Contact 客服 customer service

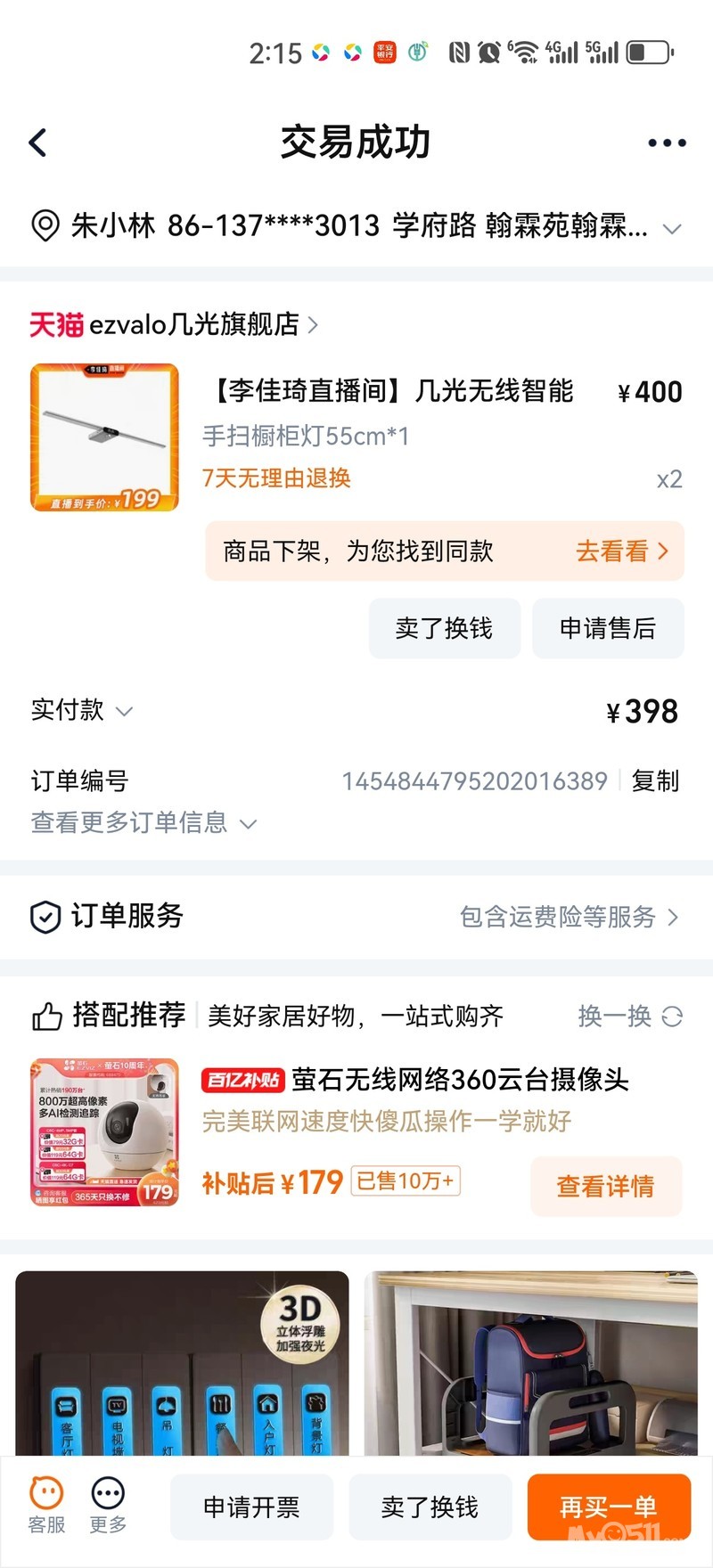coord(46,1506)
